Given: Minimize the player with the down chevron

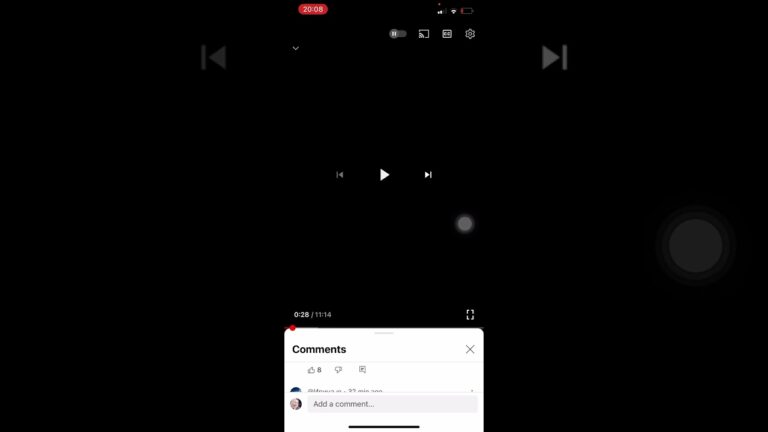Looking at the screenshot, I should [295, 48].
